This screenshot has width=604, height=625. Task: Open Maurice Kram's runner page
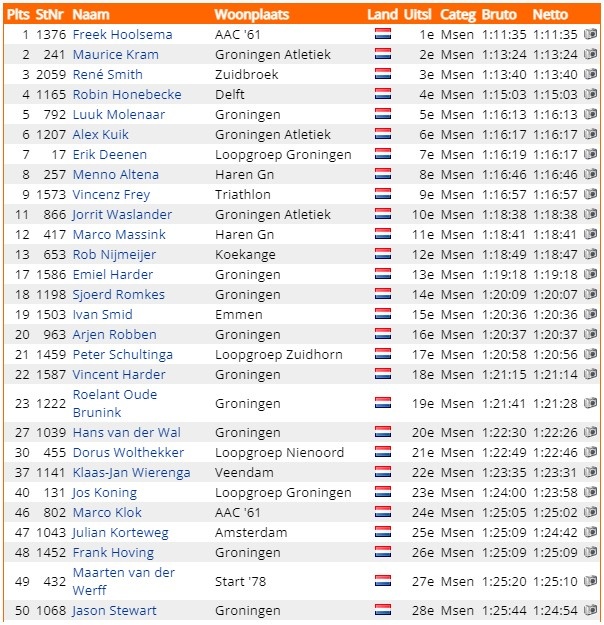point(115,54)
